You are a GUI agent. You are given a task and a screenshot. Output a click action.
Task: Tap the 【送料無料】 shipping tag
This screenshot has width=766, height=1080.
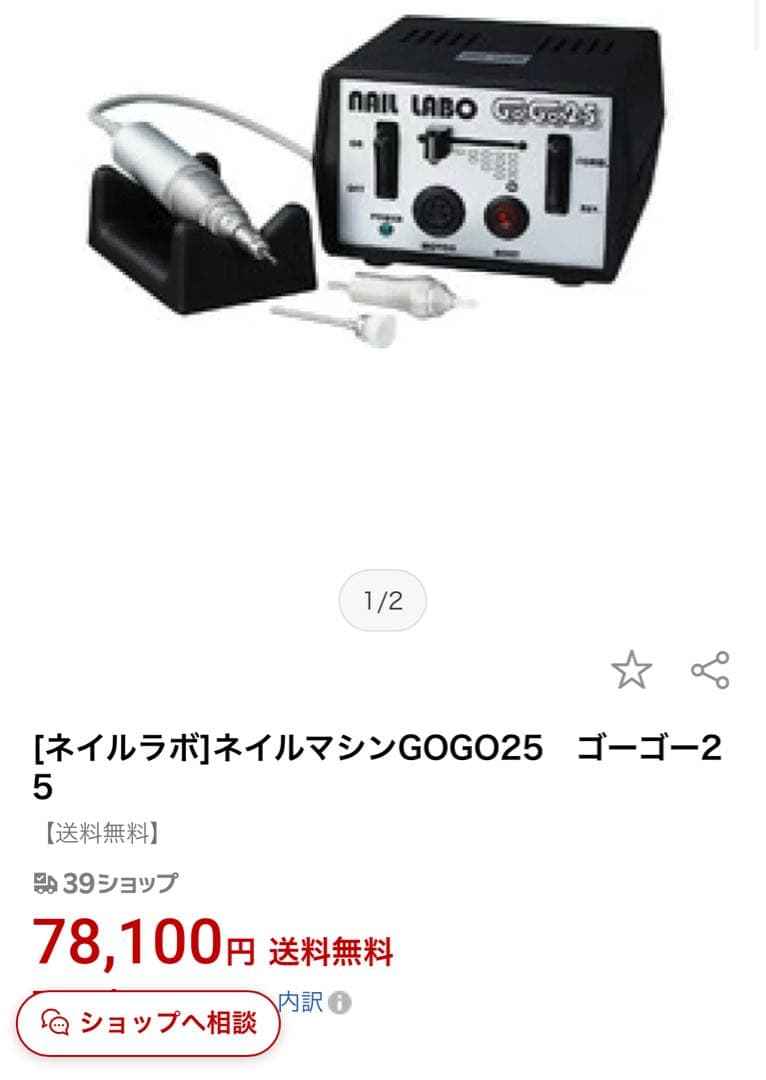[x=98, y=831]
